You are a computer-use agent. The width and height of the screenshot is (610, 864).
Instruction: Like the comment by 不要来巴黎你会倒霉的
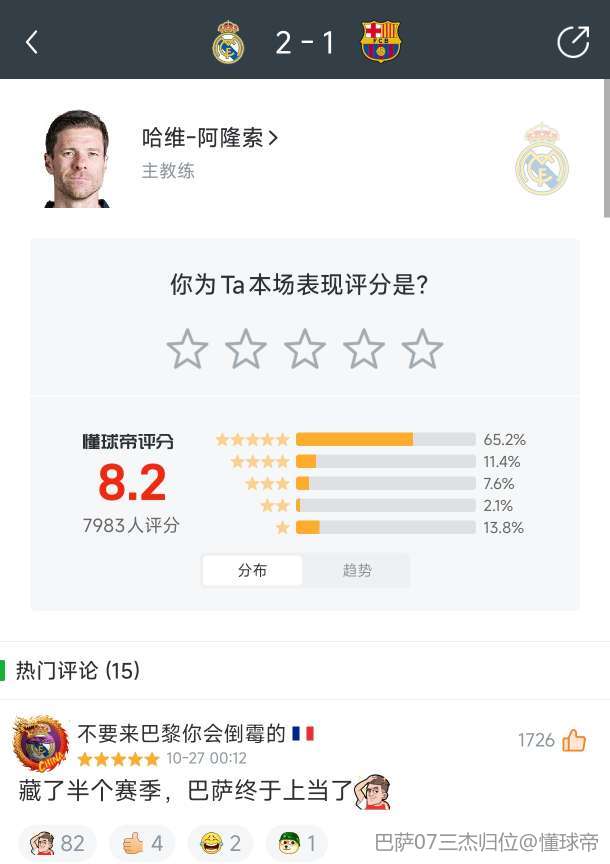click(x=574, y=741)
